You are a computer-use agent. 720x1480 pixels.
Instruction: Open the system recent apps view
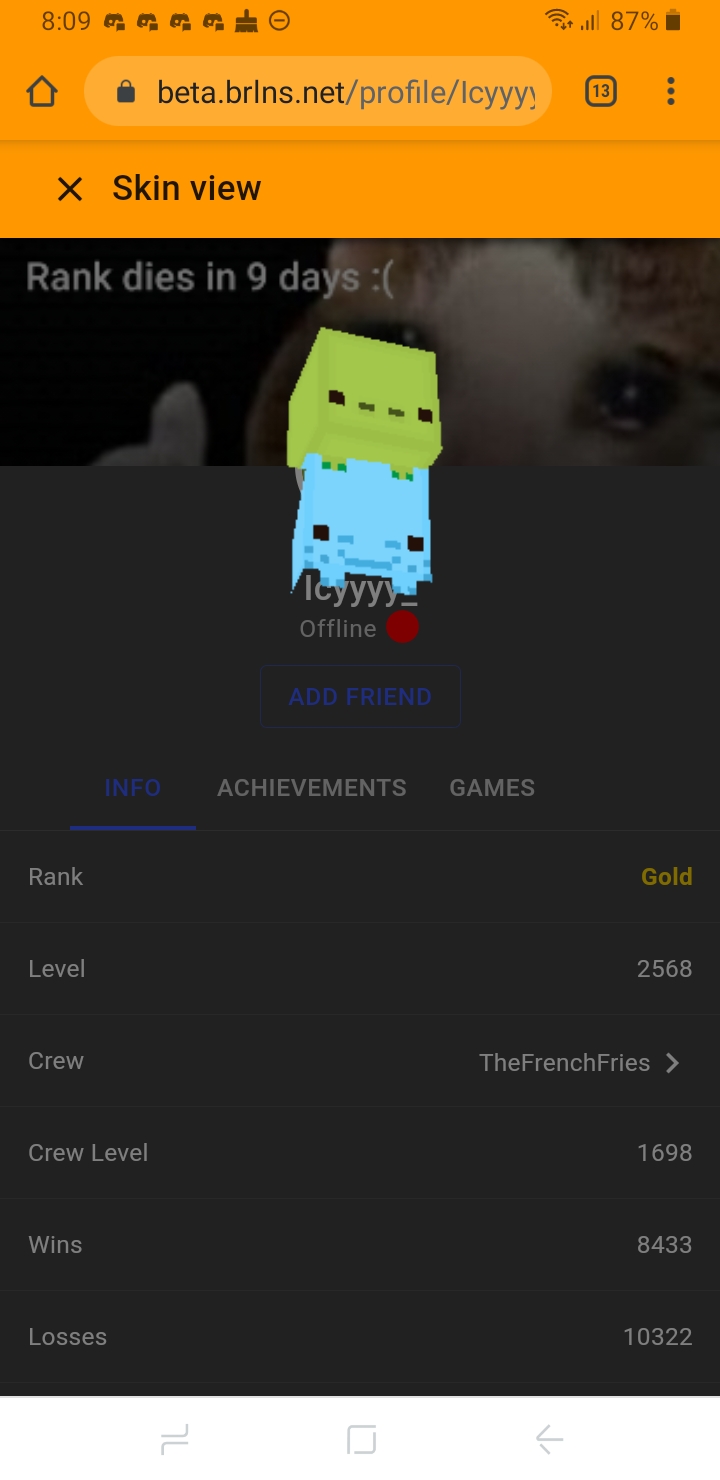coord(175,1439)
